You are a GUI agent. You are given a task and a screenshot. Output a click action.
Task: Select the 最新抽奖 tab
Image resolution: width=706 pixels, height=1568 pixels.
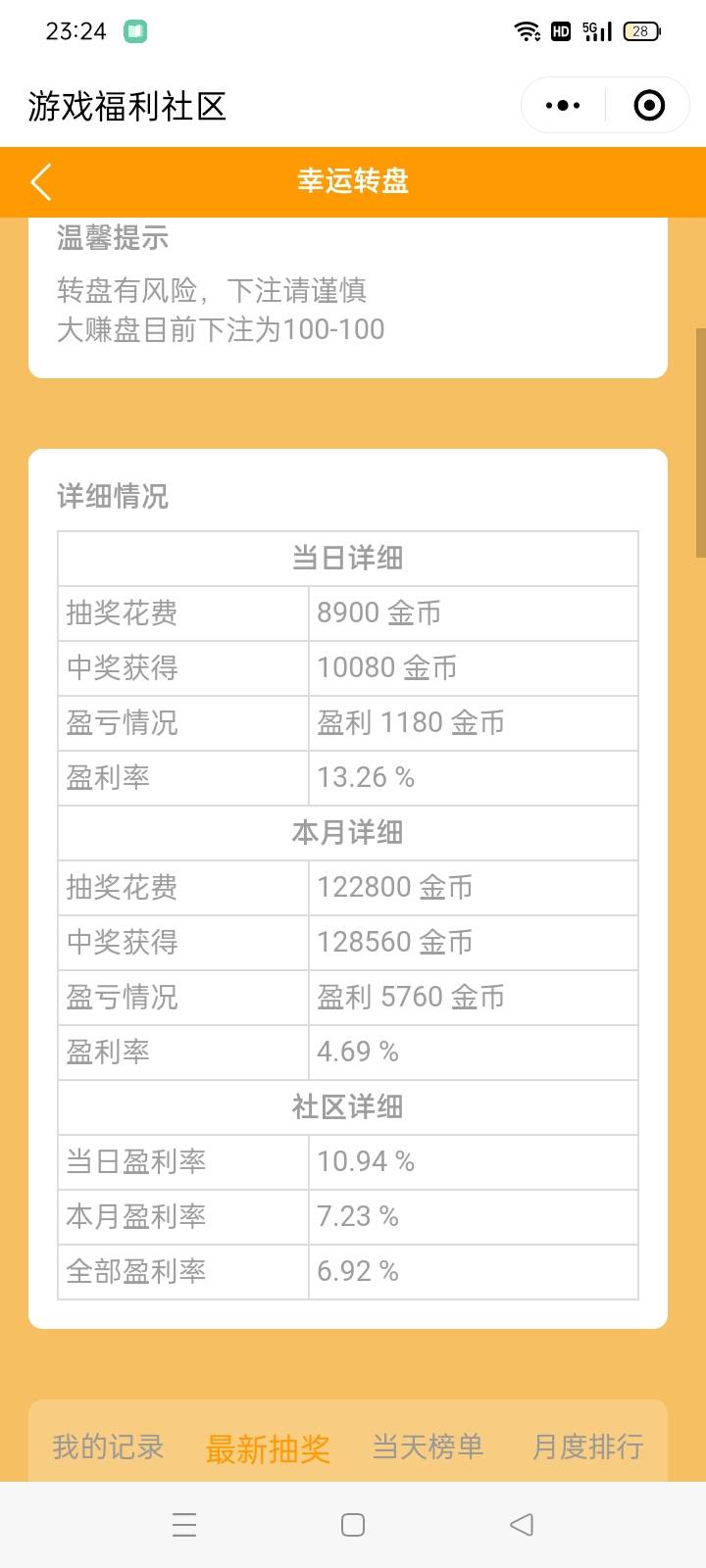tap(268, 1448)
